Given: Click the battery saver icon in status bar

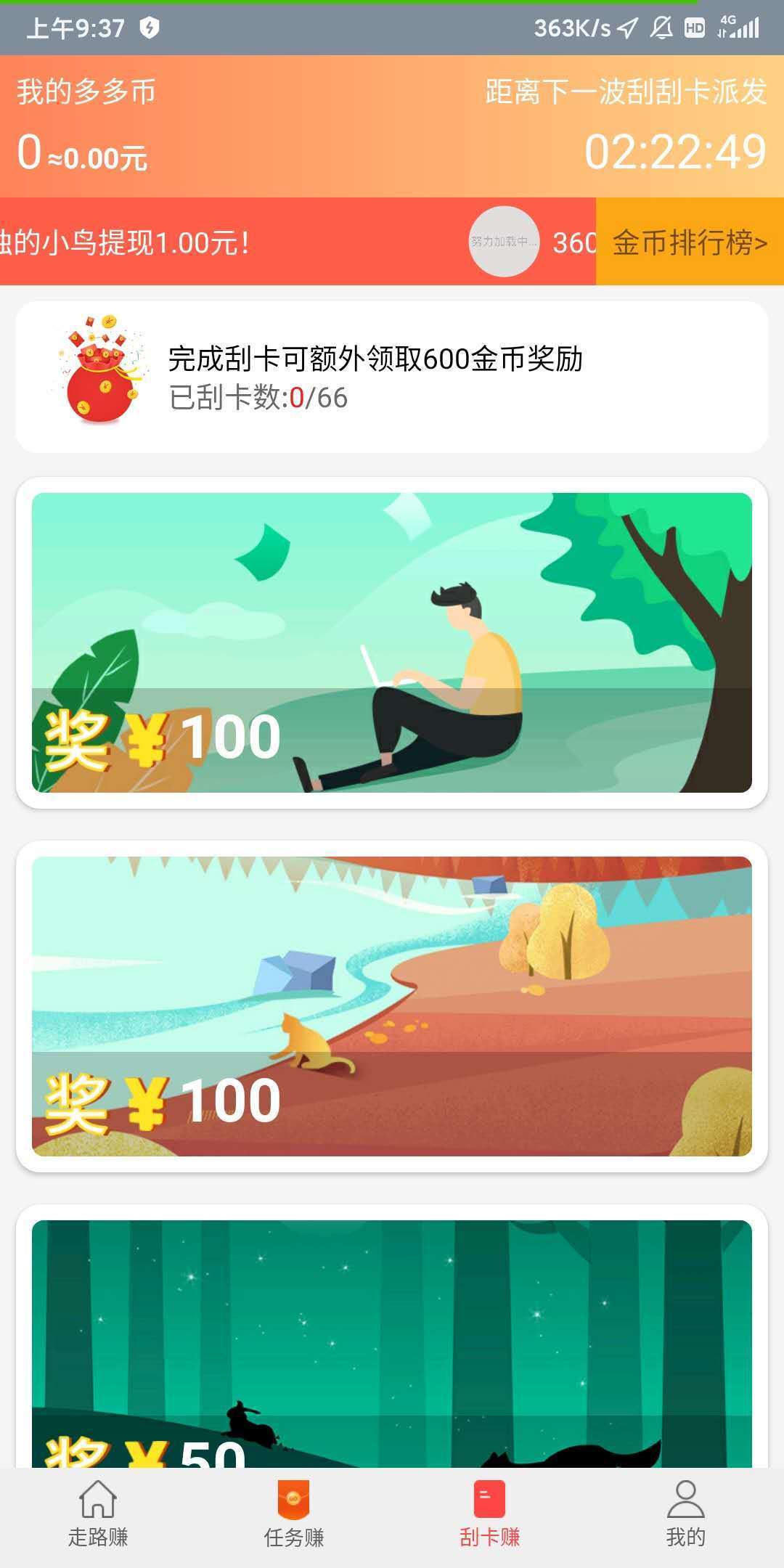Looking at the screenshot, I should click(x=149, y=27).
